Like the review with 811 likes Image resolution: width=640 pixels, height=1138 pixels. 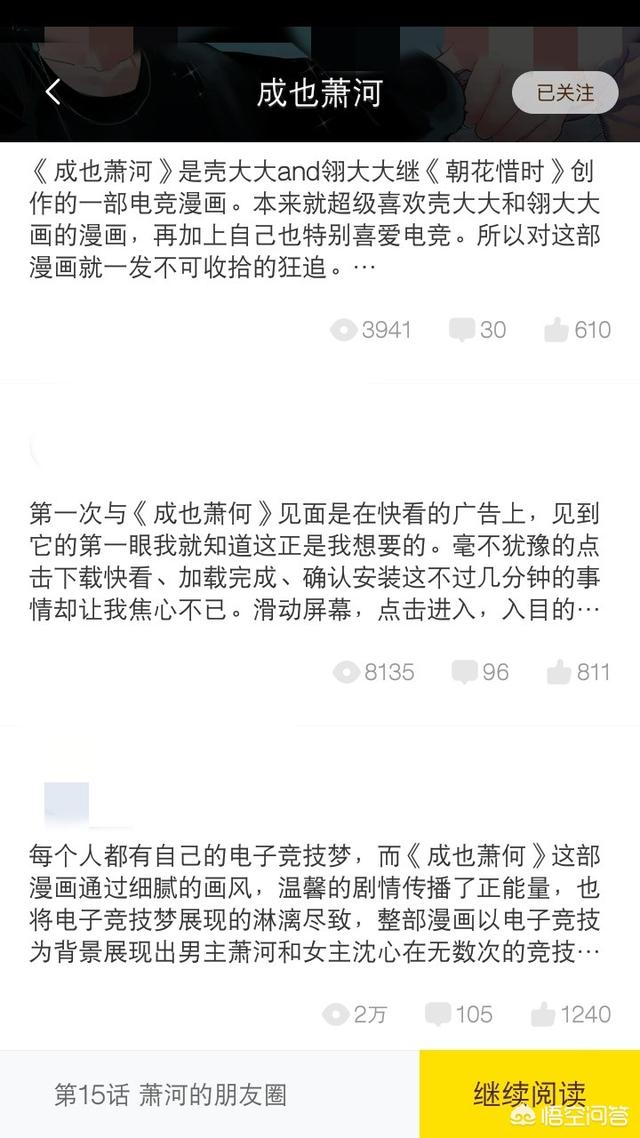point(578,672)
